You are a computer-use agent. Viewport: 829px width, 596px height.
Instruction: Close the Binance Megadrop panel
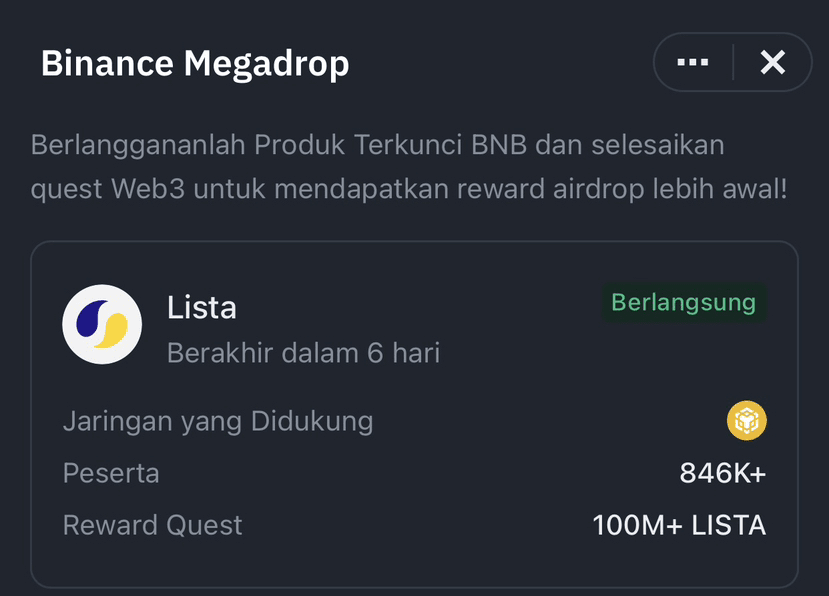click(772, 63)
